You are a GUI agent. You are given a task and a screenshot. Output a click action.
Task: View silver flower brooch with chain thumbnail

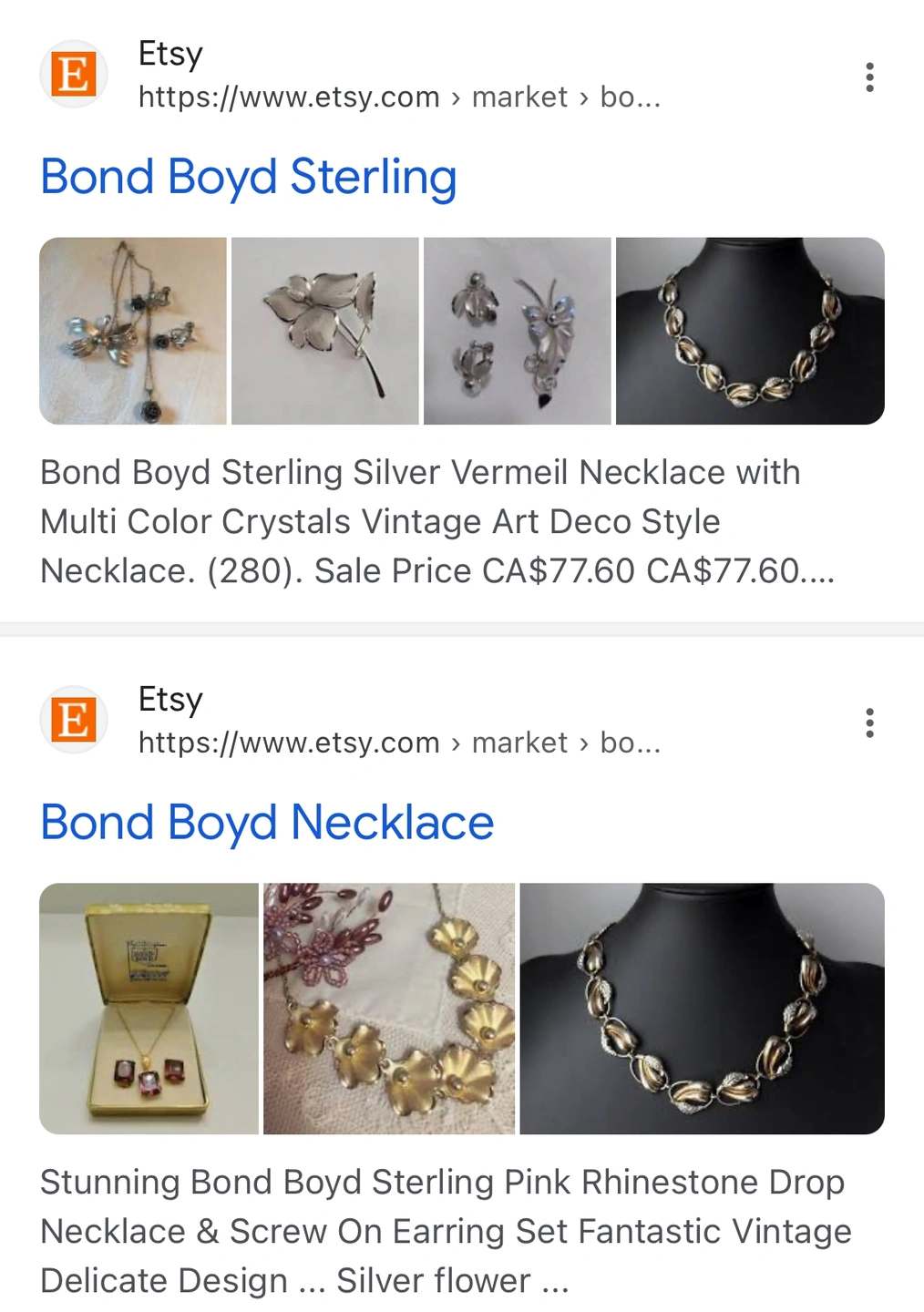pos(133,332)
